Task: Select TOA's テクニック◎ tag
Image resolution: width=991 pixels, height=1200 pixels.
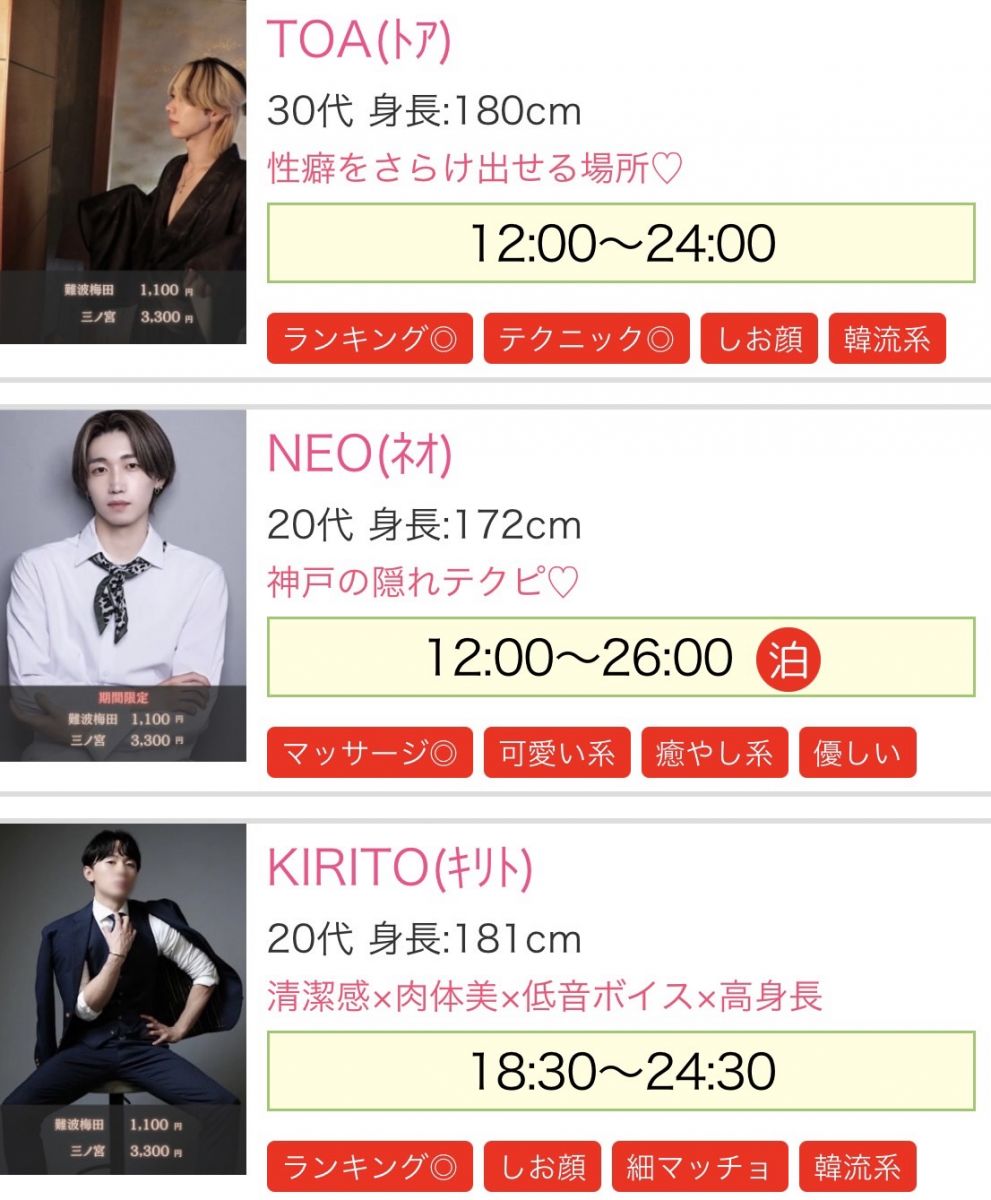Action: coord(587,339)
